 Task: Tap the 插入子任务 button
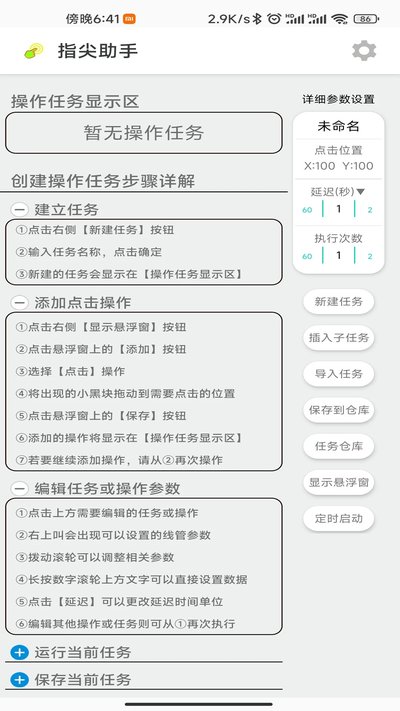(339, 338)
